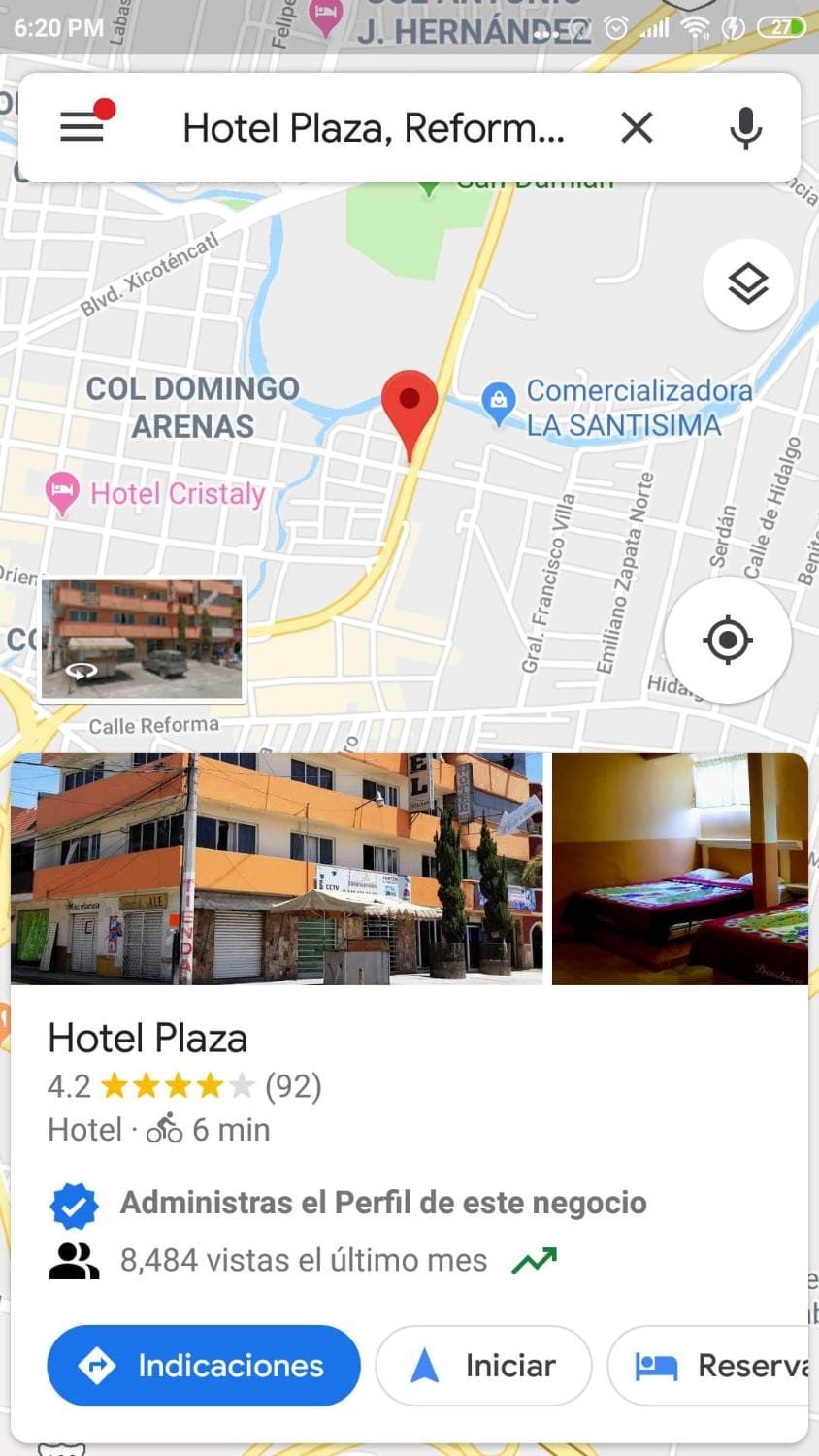The width and height of the screenshot is (819, 1456).
Task: Select the Comercializadora La Santisima marker
Action: (x=499, y=403)
